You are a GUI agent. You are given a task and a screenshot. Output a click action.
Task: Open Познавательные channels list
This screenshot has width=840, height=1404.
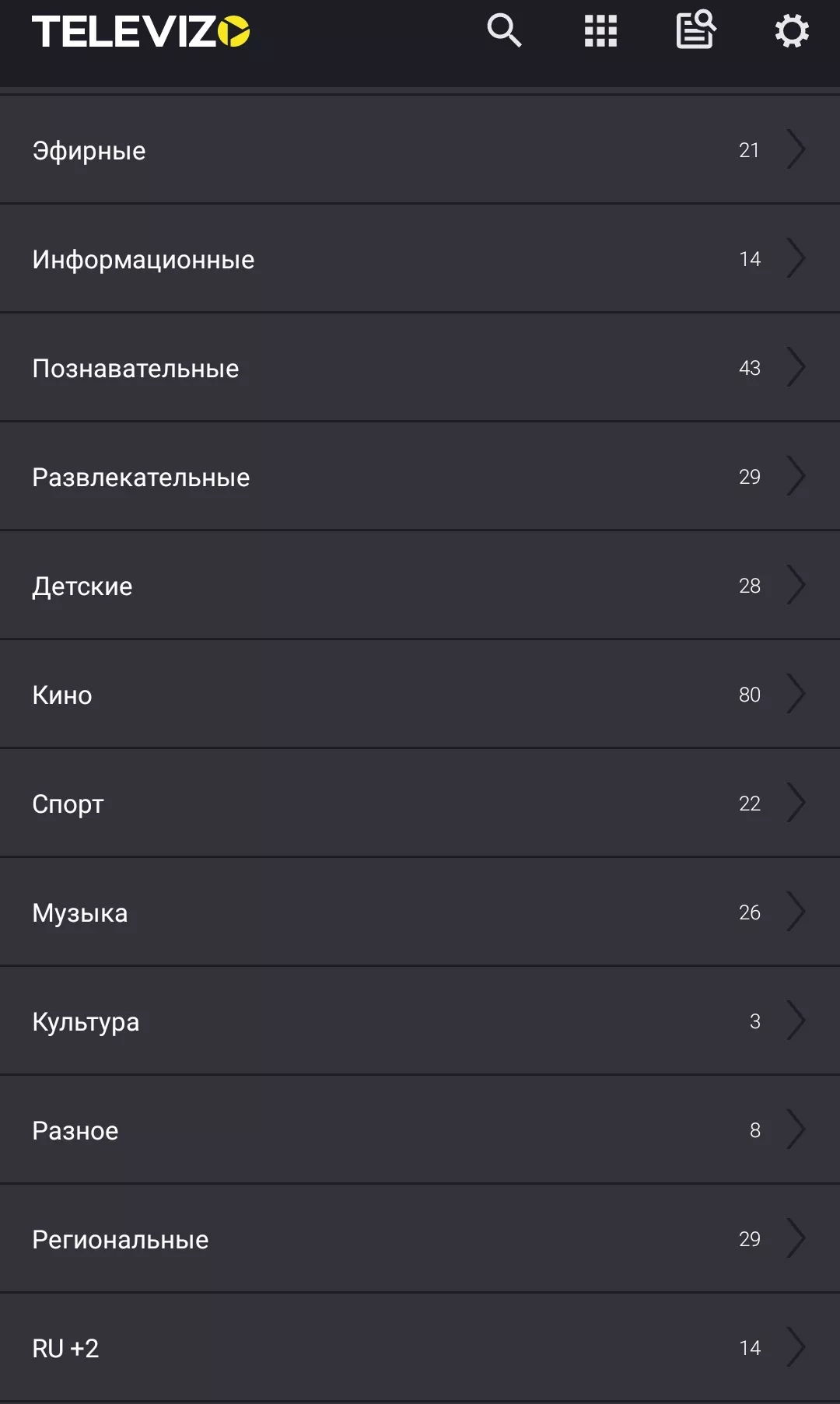pos(420,368)
